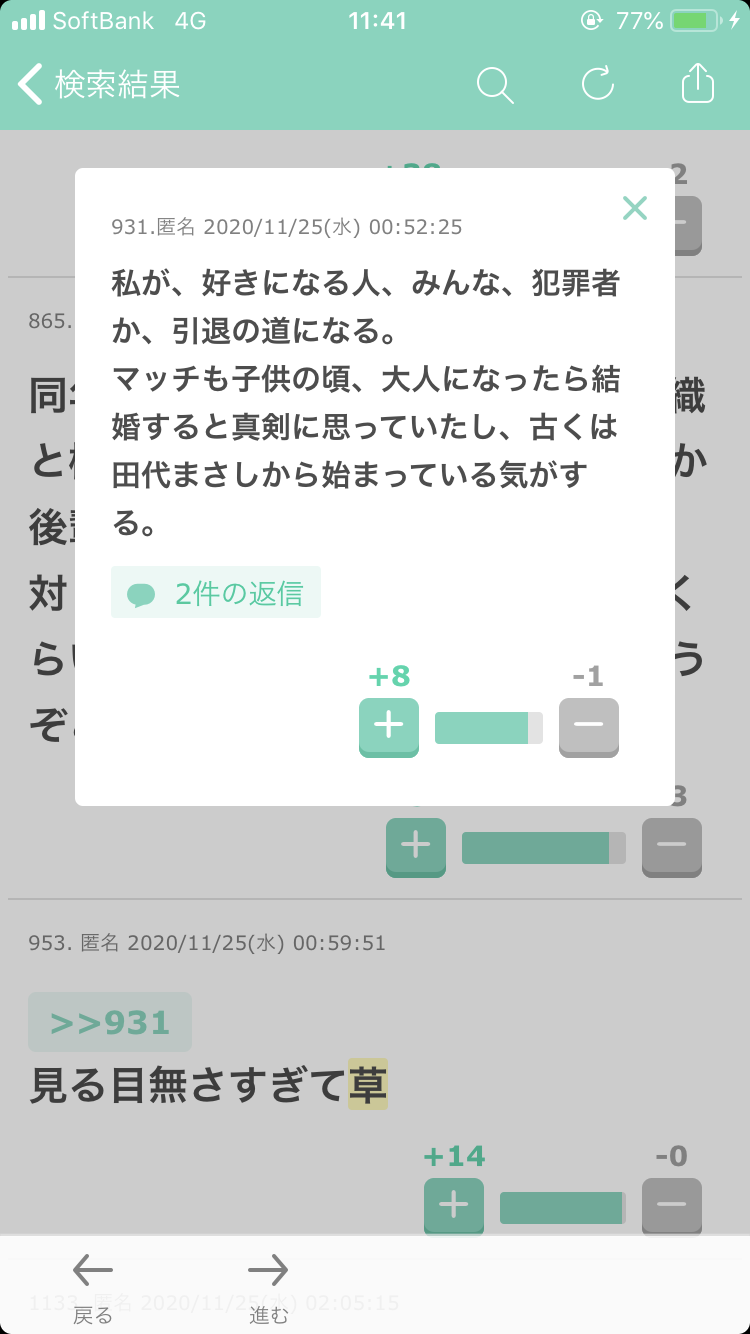Close the comment 931 popup
750x1334 pixels.
634,209
